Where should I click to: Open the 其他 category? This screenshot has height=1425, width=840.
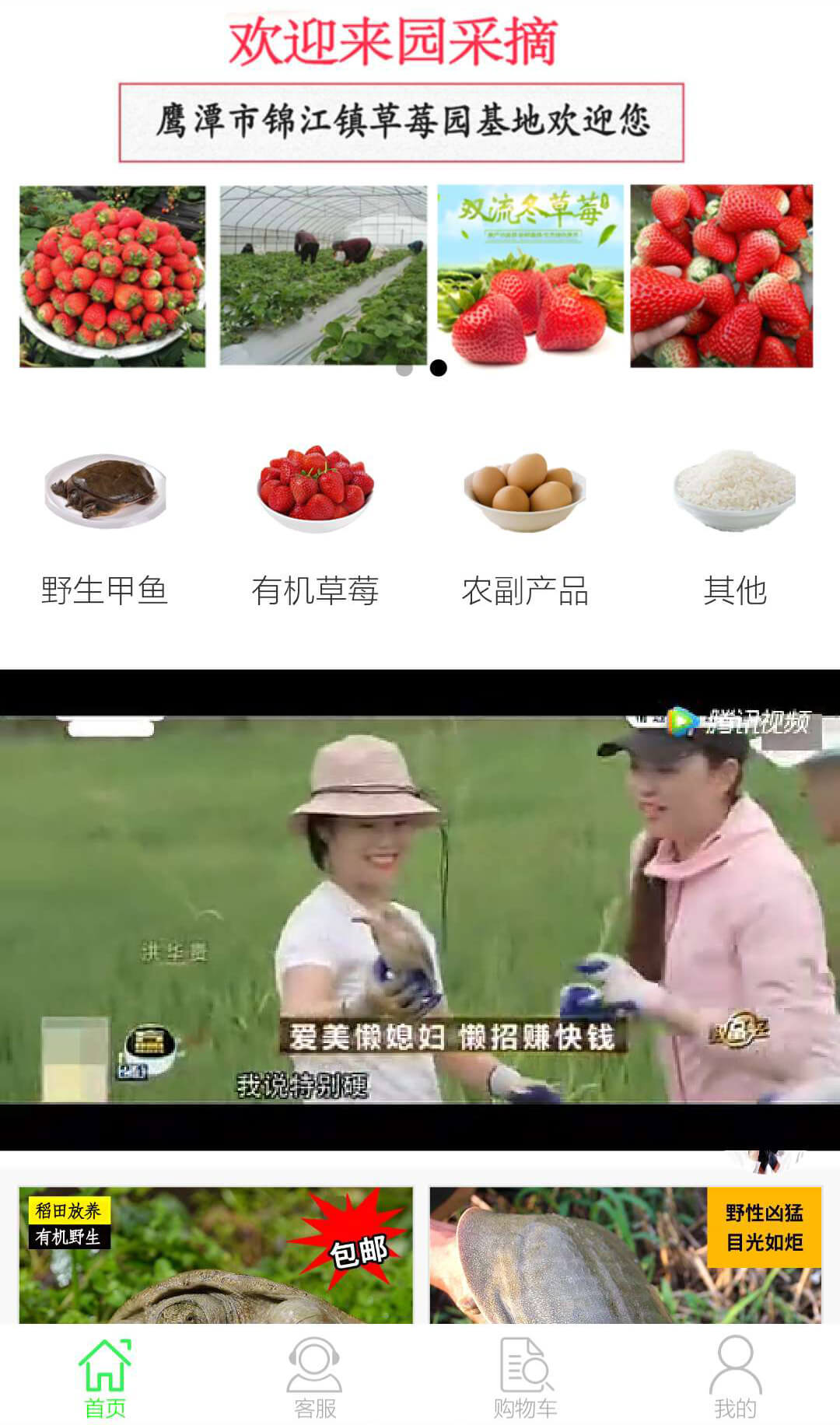(x=735, y=529)
